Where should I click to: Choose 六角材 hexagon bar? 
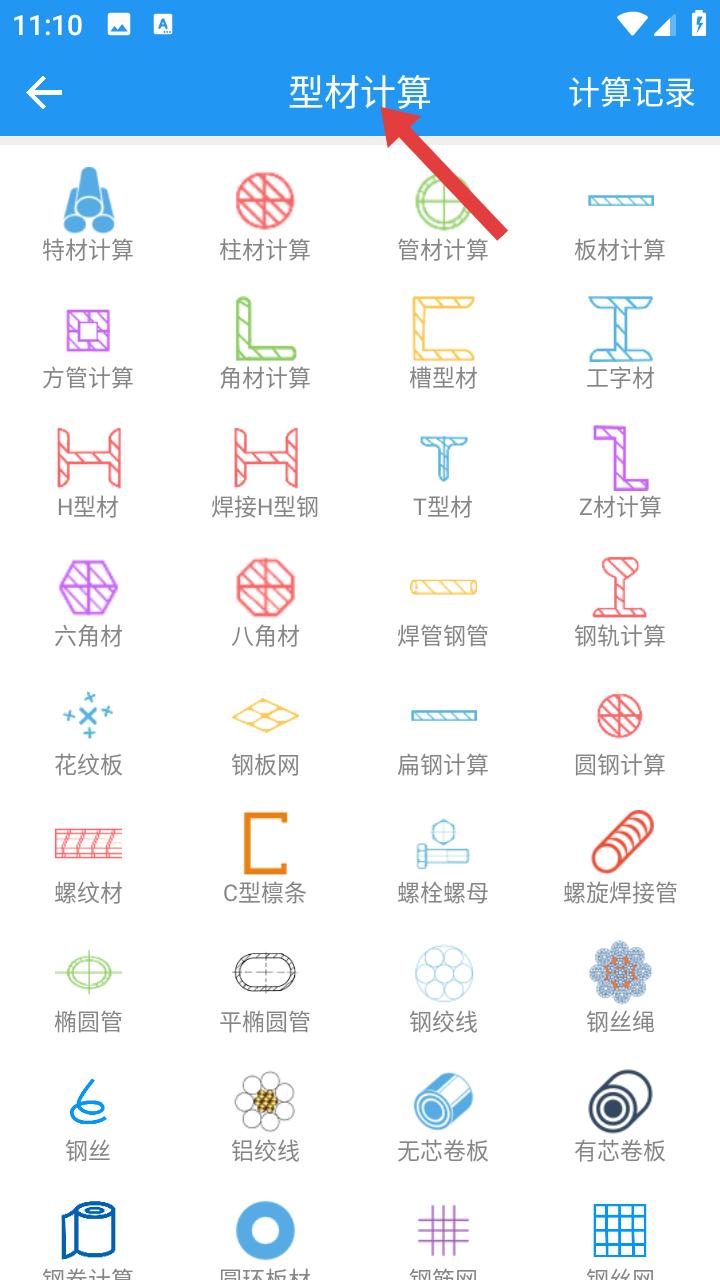[88, 602]
